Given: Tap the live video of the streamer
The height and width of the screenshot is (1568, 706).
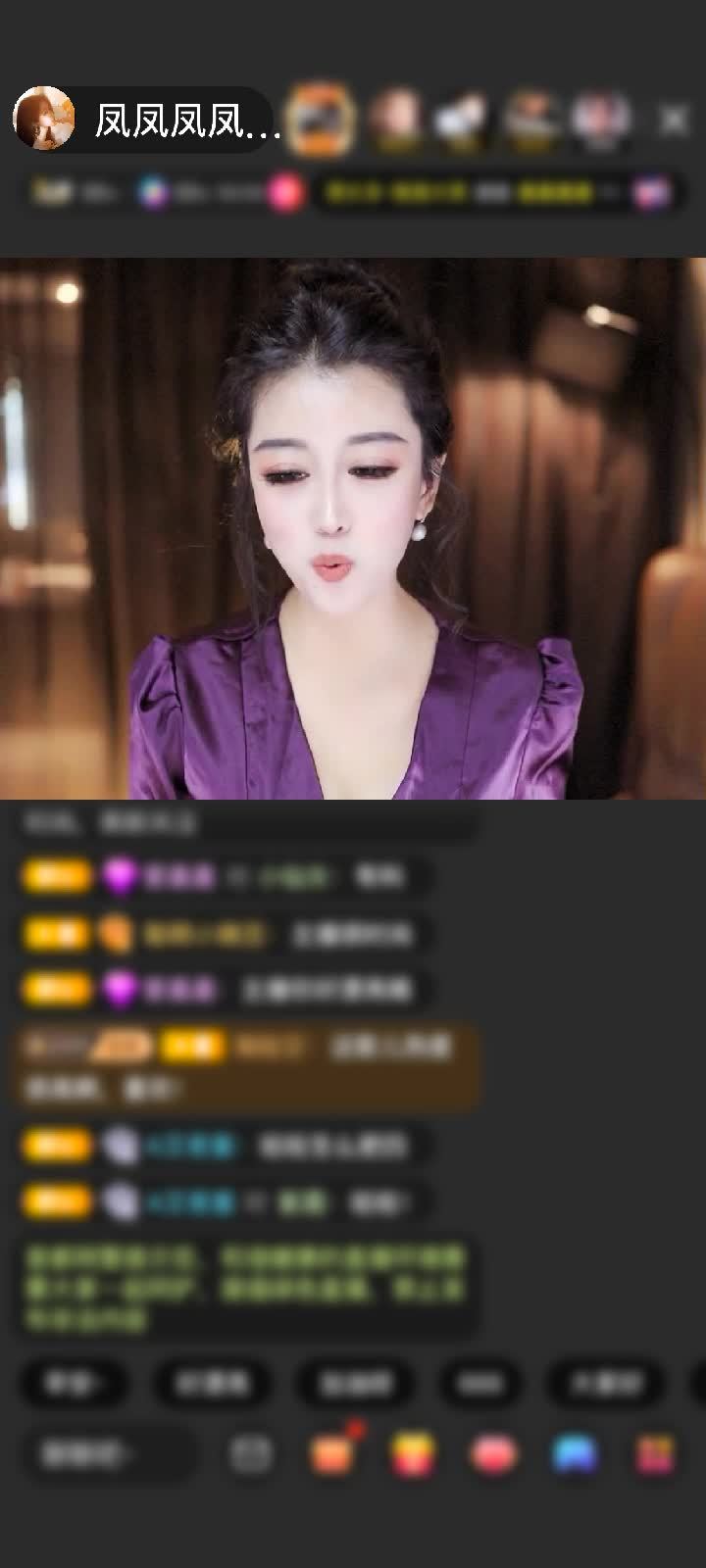Looking at the screenshot, I should 353,529.
